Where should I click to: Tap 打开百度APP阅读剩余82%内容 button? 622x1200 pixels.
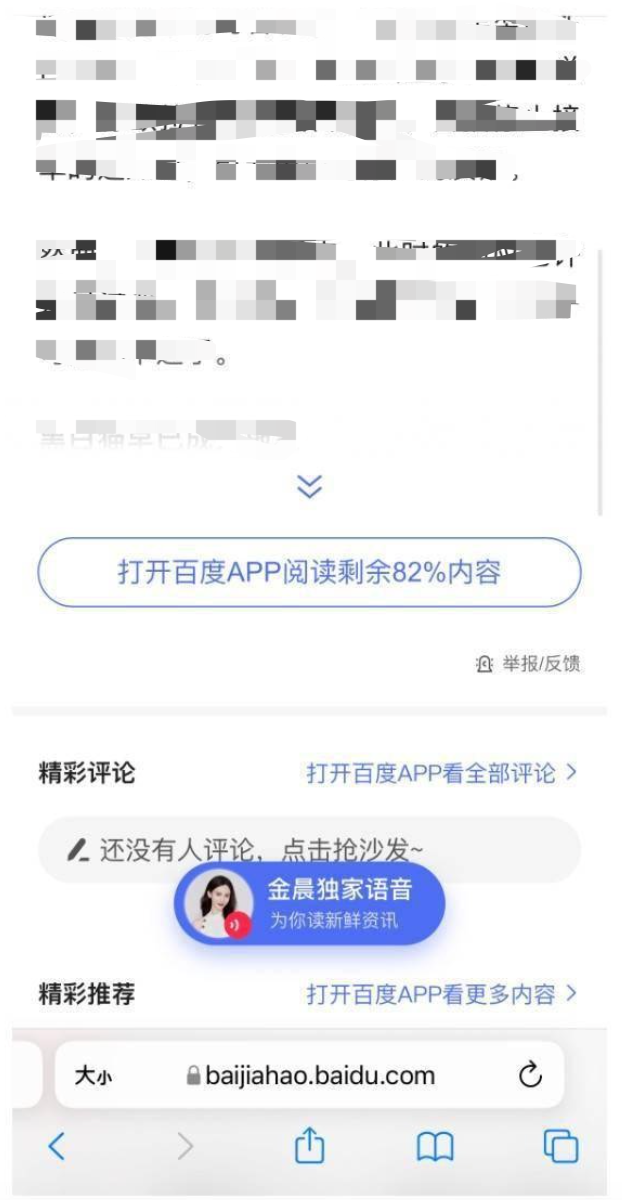pos(309,573)
